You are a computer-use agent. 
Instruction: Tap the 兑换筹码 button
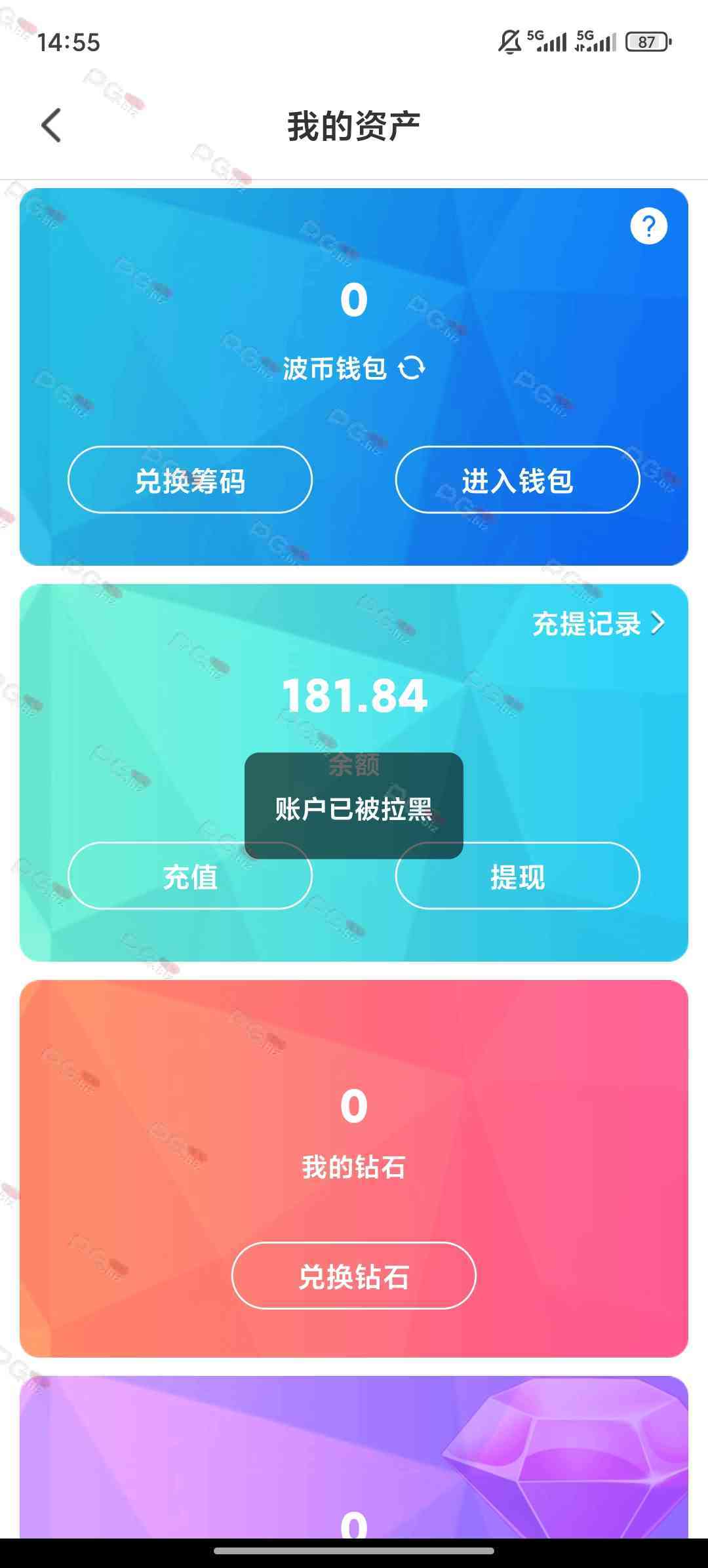tap(190, 480)
